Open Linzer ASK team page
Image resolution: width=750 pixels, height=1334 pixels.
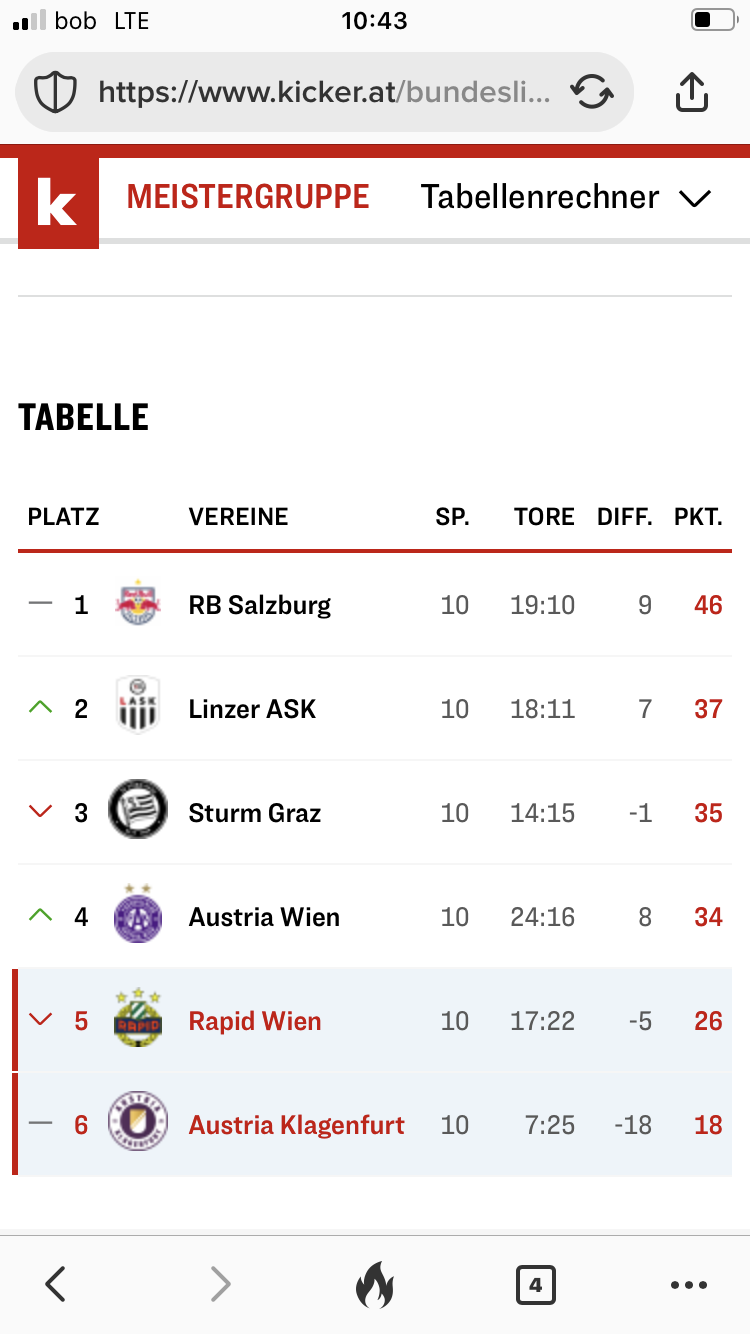(x=252, y=709)
